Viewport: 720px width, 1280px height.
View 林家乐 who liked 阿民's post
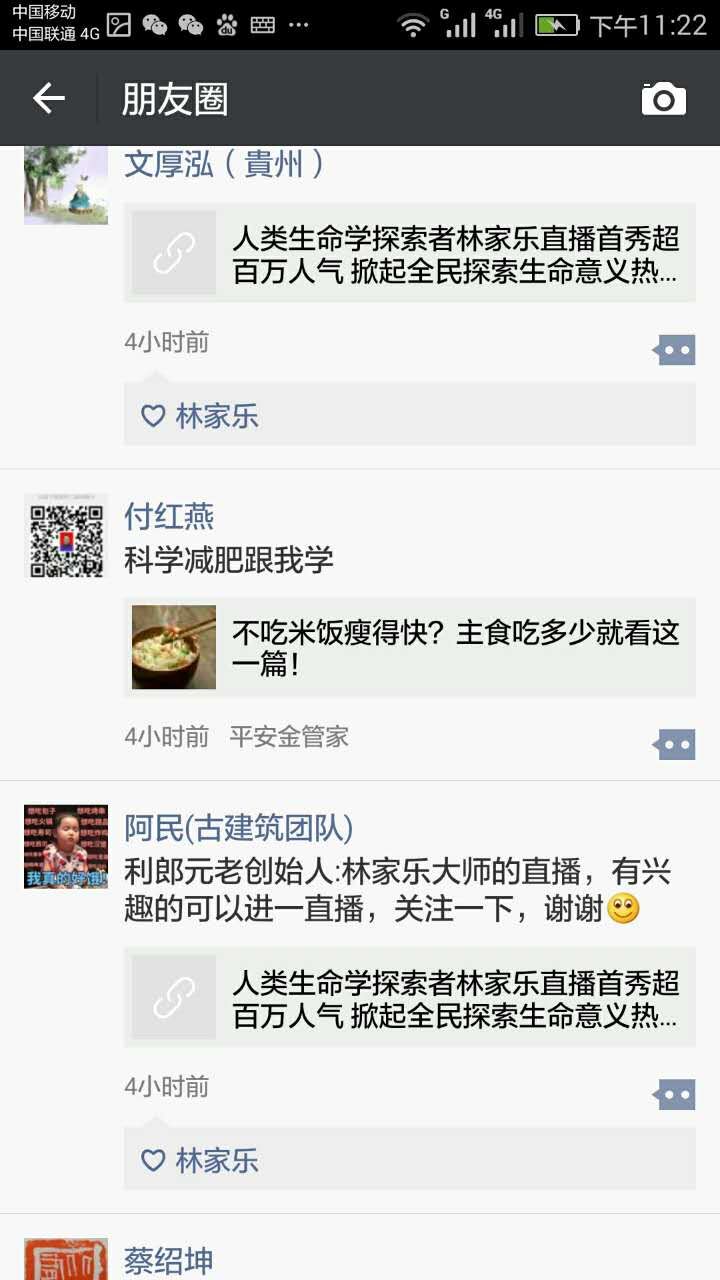coord(217,1160)
